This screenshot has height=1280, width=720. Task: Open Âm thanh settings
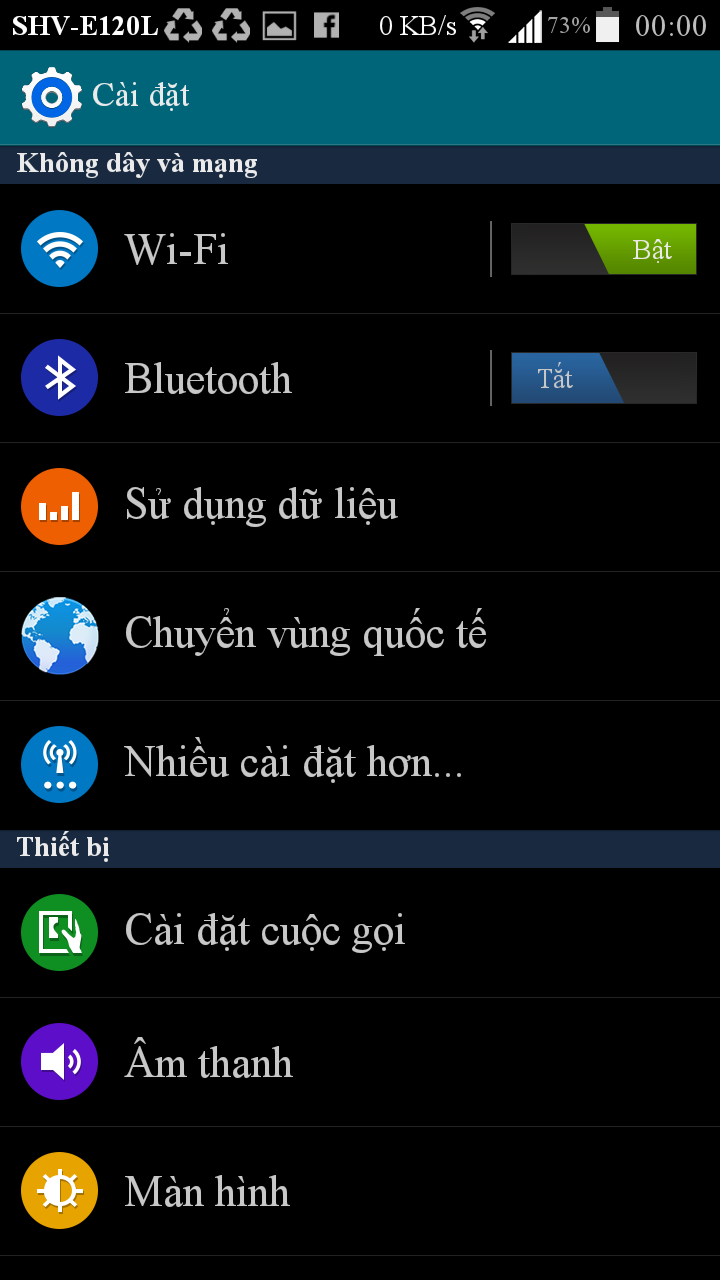click(x=208, y=1062)
